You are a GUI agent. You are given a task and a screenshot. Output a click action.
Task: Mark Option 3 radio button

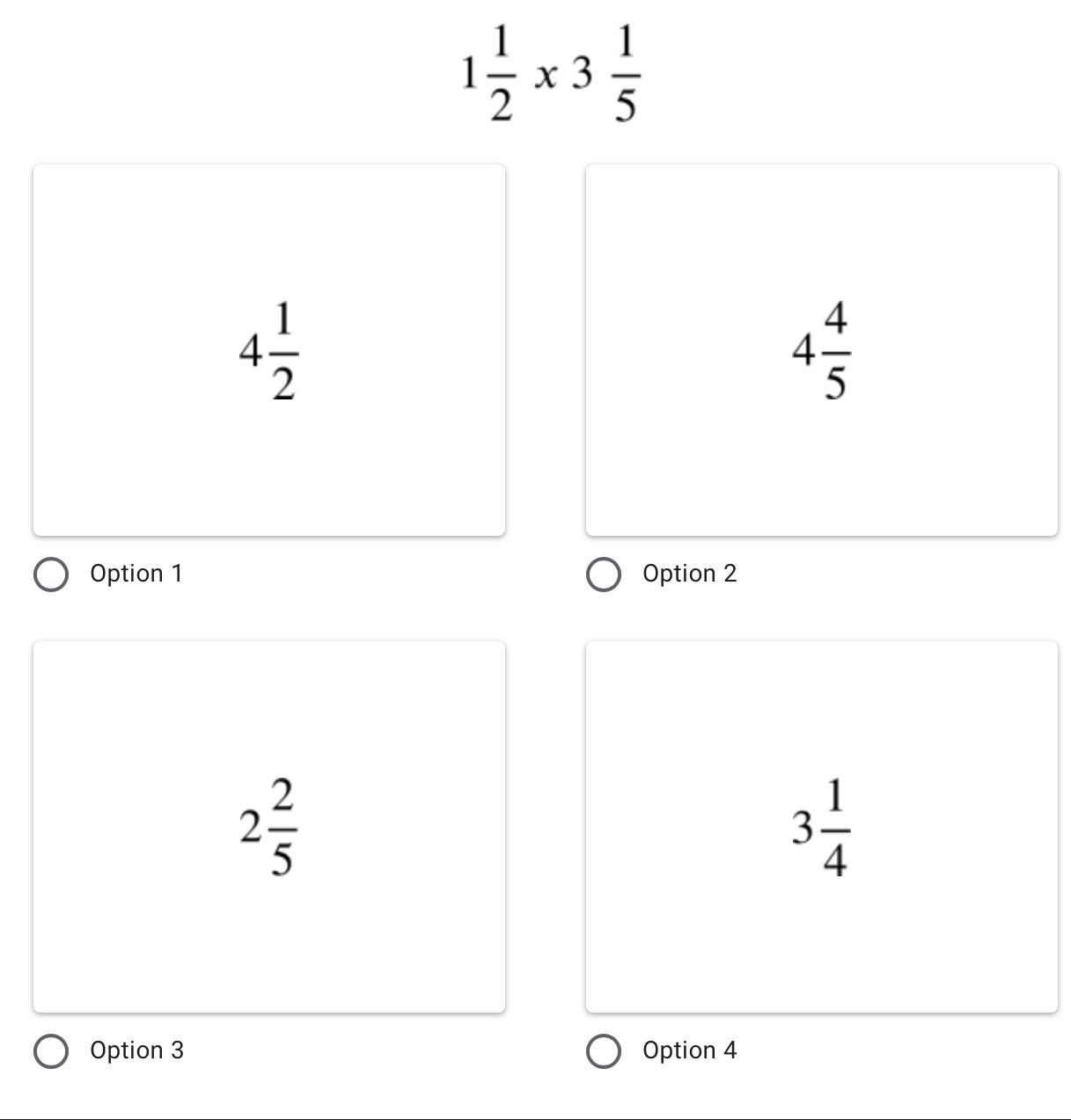(51, 1051)
